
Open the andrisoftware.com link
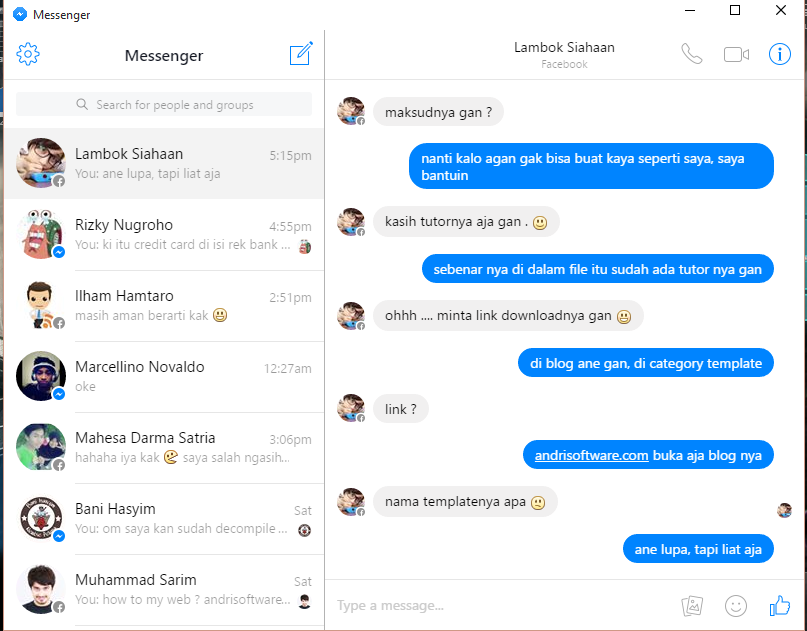point(591,455)
